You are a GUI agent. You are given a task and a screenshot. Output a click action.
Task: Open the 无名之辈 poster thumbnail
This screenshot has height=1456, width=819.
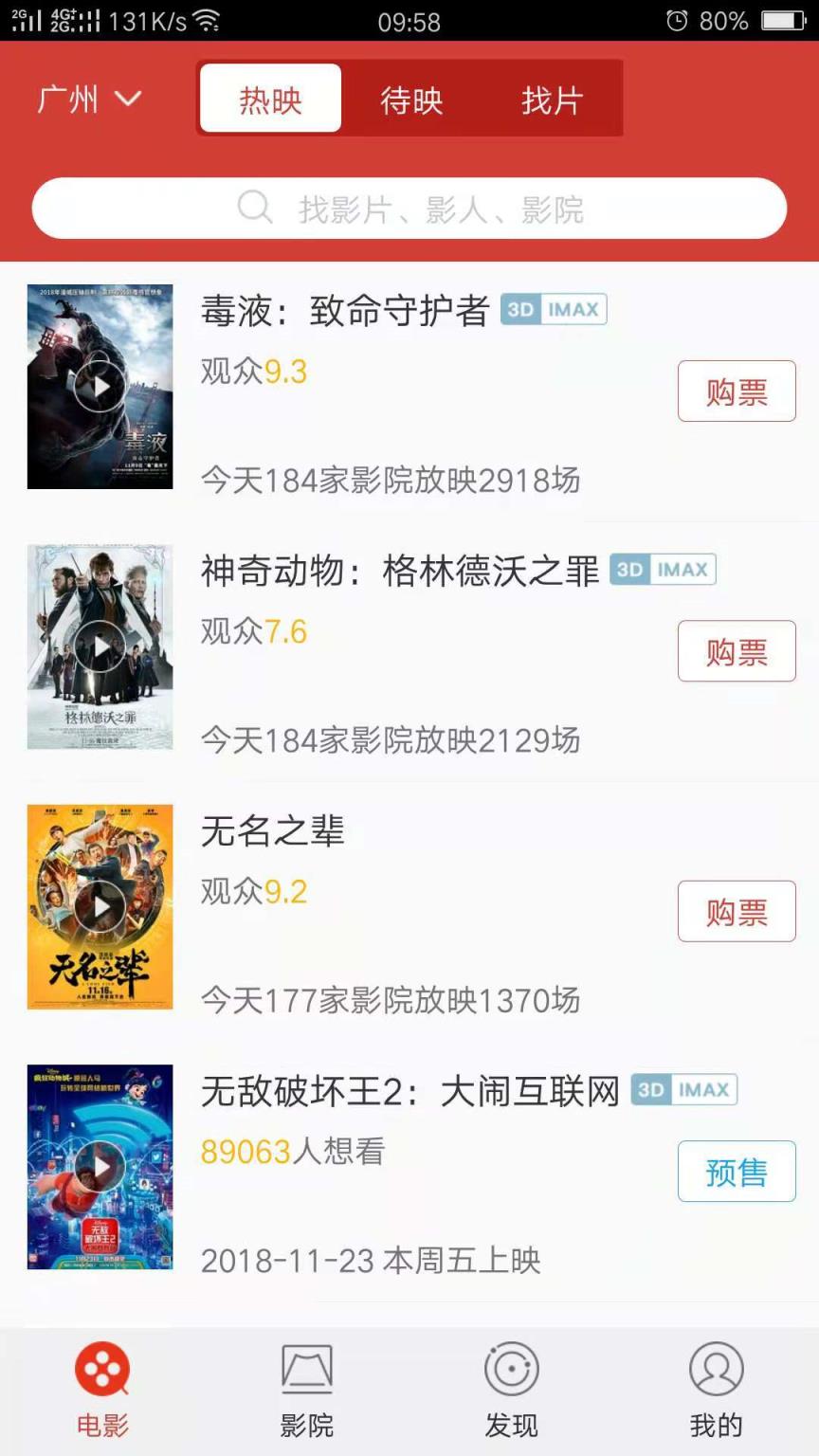click(99, 906)
